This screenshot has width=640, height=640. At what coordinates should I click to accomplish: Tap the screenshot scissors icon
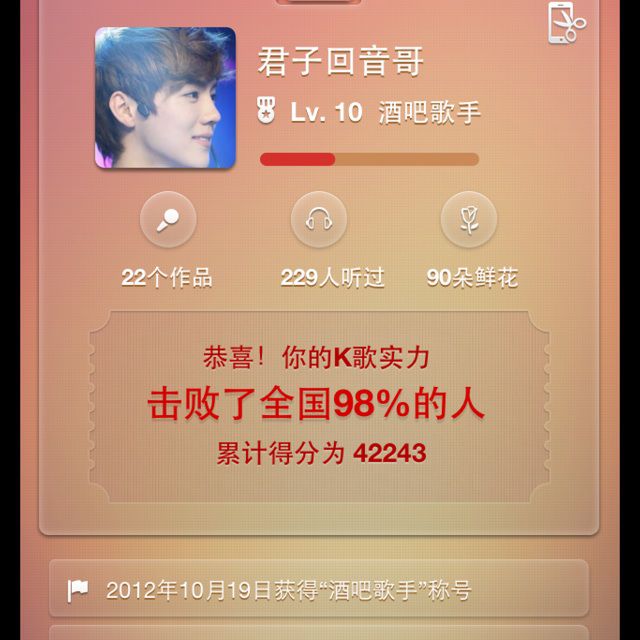(x=566, y=23)
